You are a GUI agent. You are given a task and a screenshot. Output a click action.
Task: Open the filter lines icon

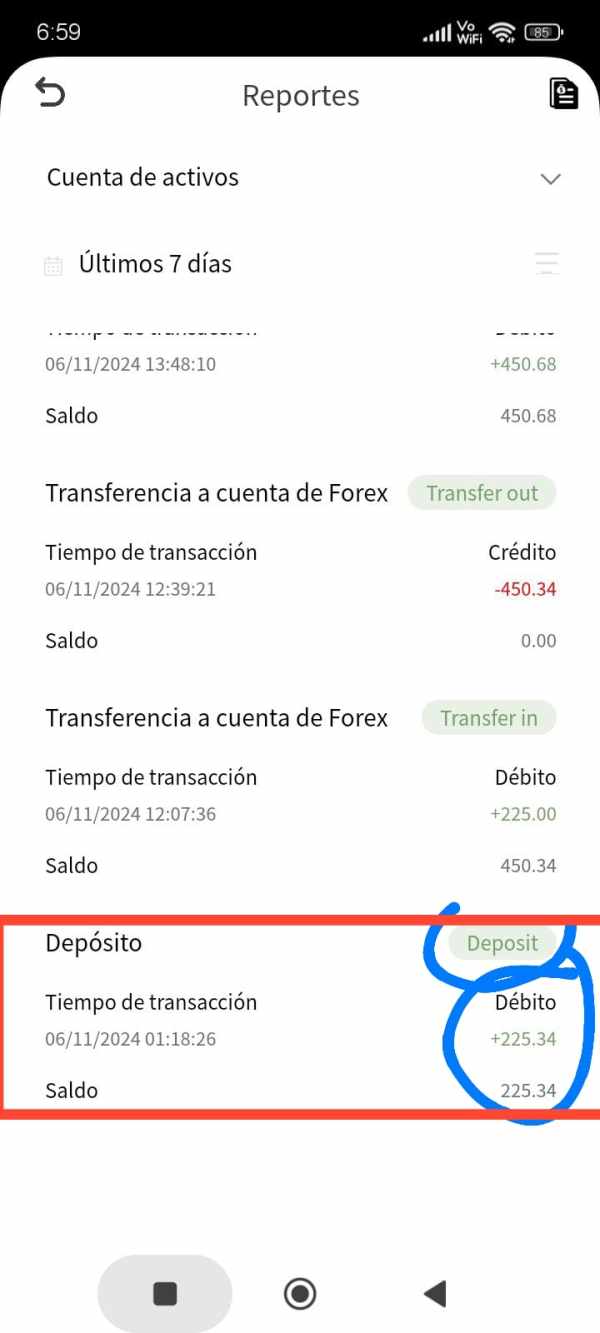[x=546, y=264]
